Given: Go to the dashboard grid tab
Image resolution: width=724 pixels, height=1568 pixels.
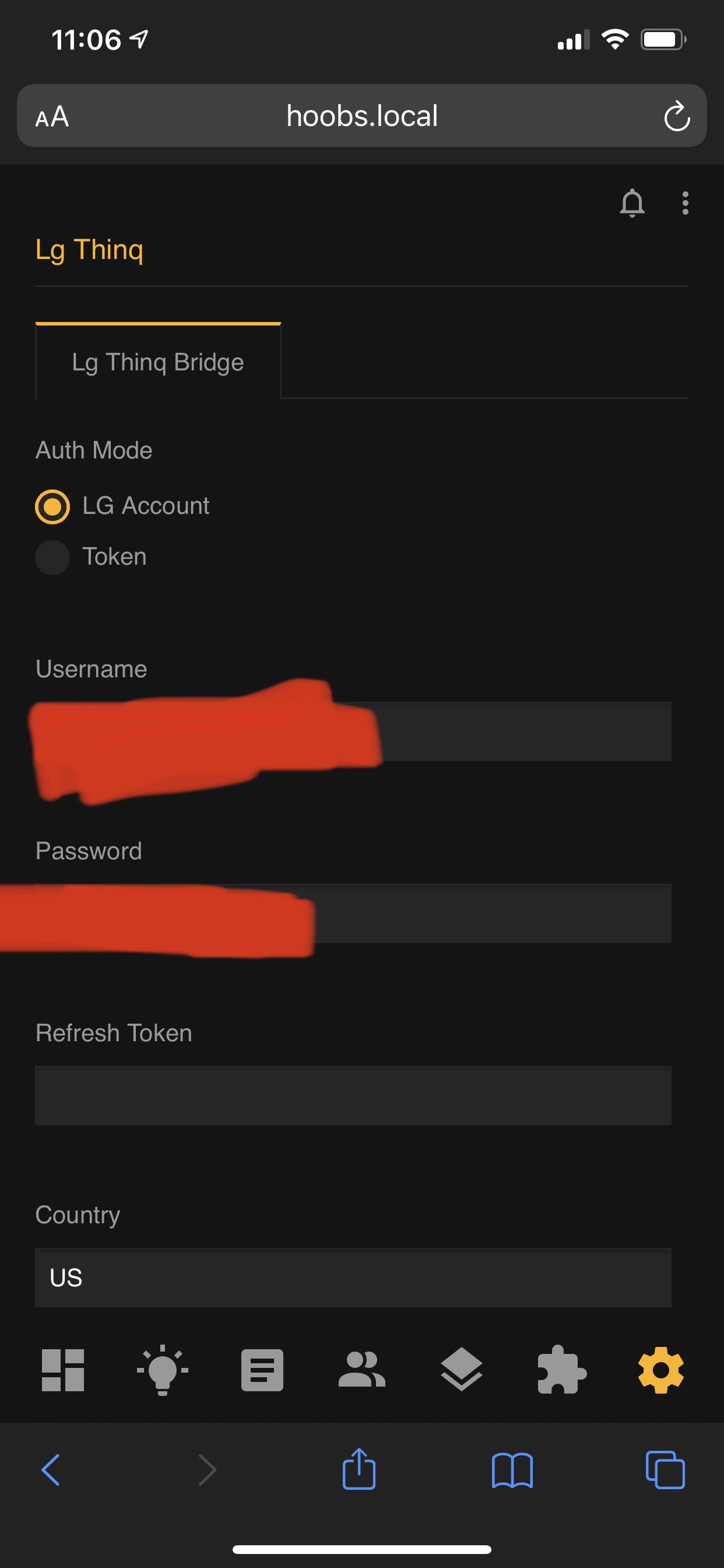Looking at the screenshot, I should point(63,1370).
